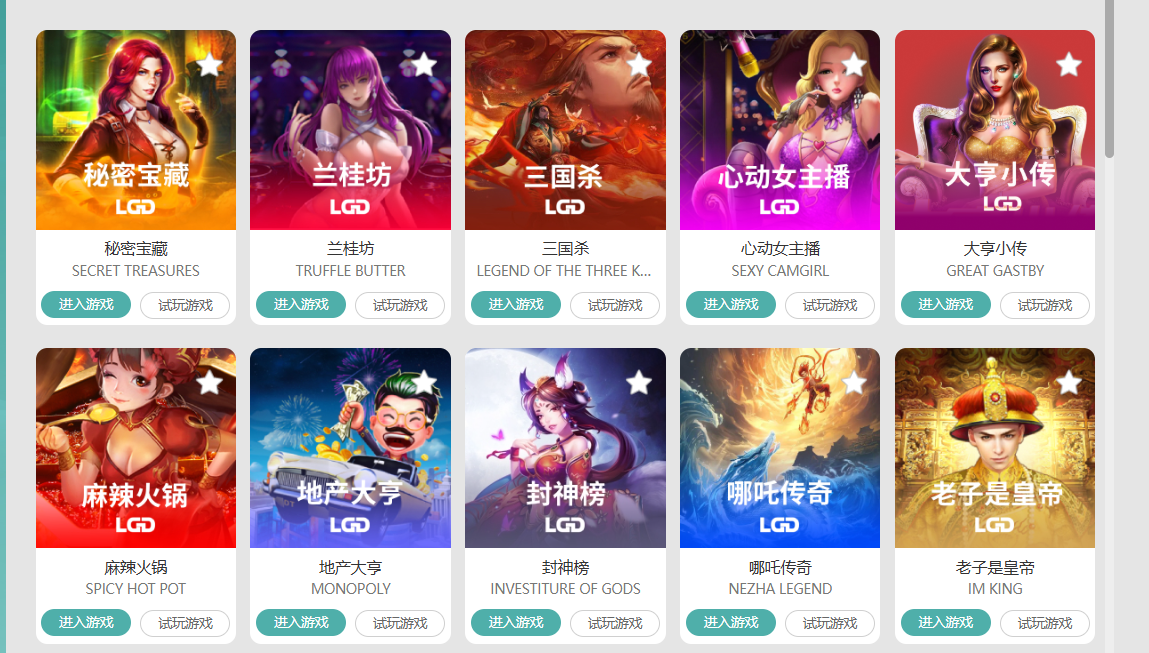Try the 麻辣火锅 demo game
1149x653 pixels.
pos(185,623)
